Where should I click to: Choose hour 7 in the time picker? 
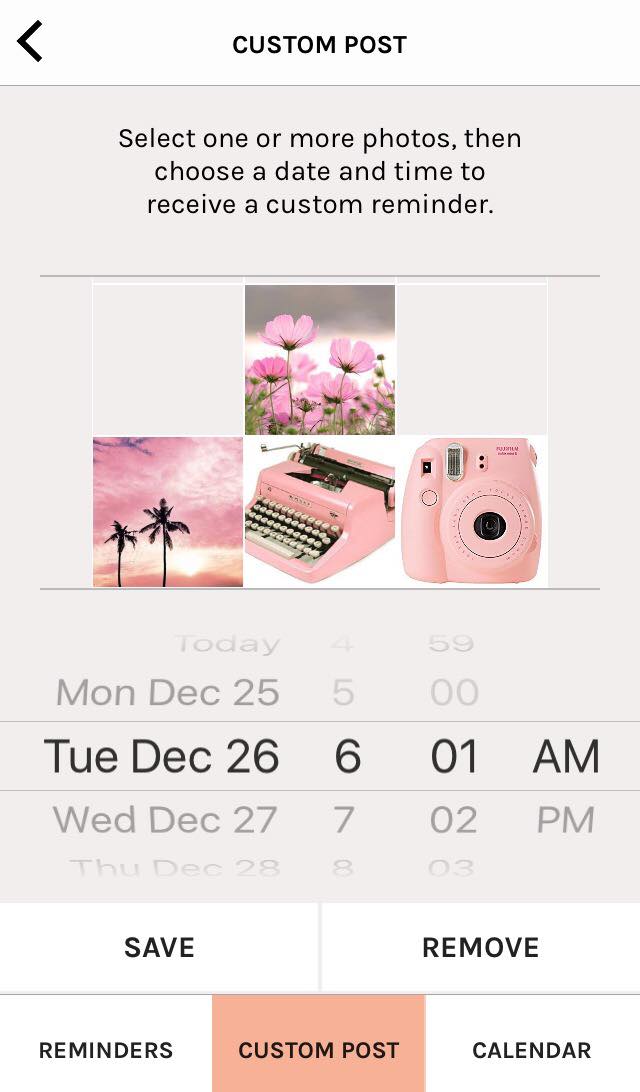pos(343,820)
